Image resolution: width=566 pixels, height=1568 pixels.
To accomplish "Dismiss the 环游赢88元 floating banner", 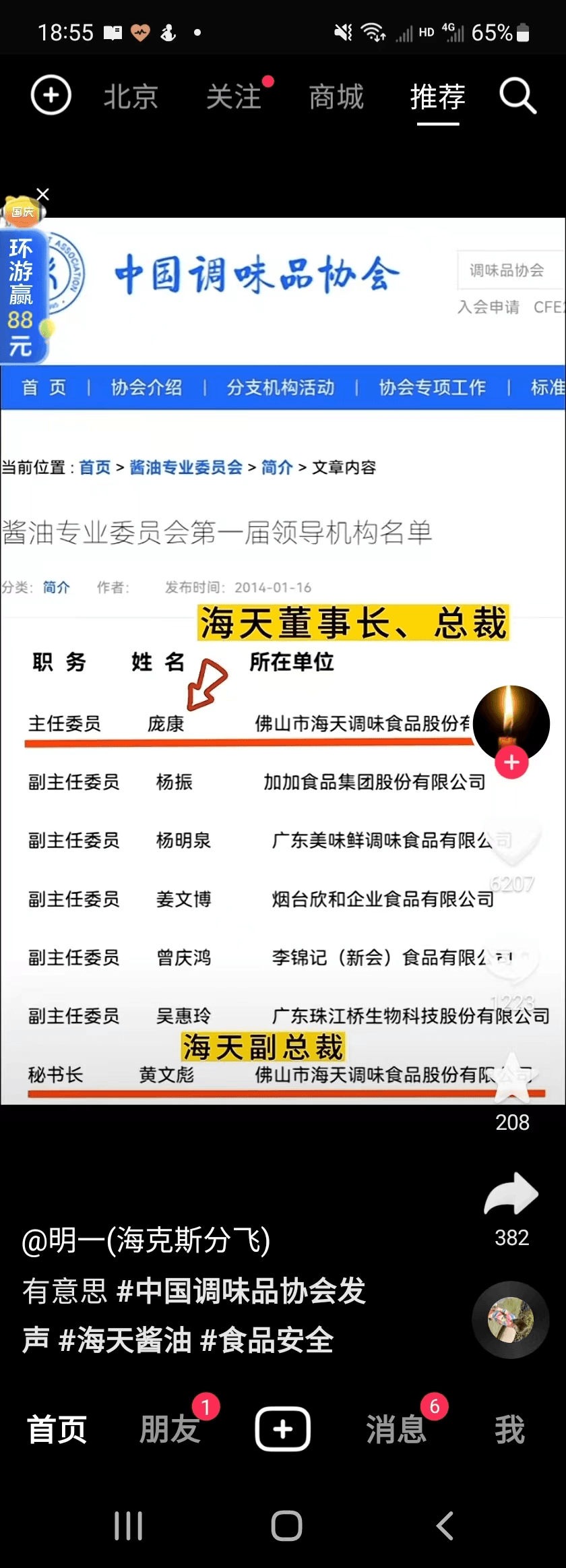I will point(43,194).
